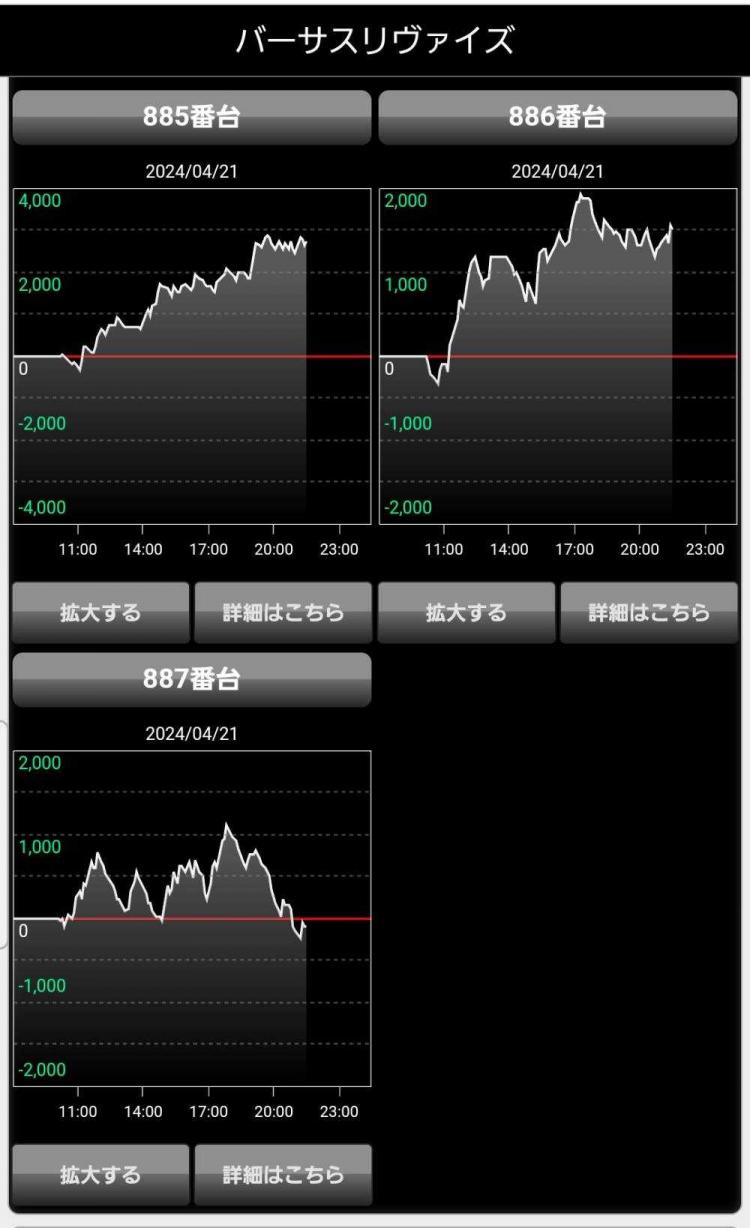Image resolution: width=750 pixels, height=1228 pixels.
Task: View details via 詳細はこちら for 887番台
Action: coord(283,1174)
